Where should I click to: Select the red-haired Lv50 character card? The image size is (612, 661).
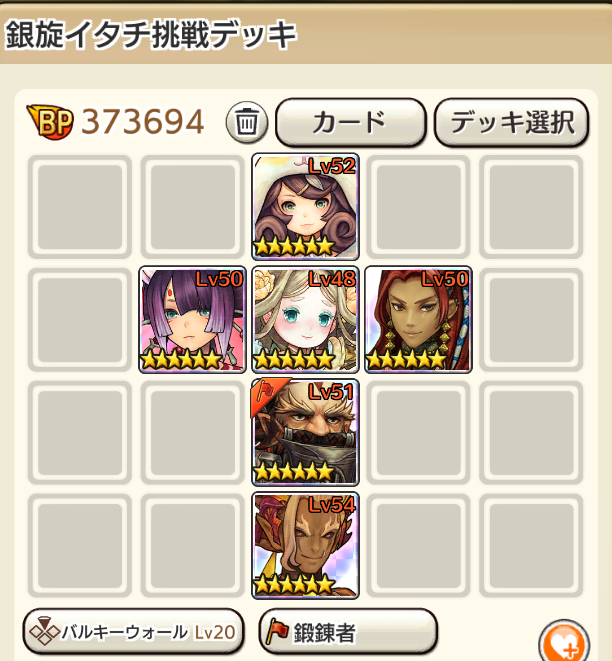(418, 319)
